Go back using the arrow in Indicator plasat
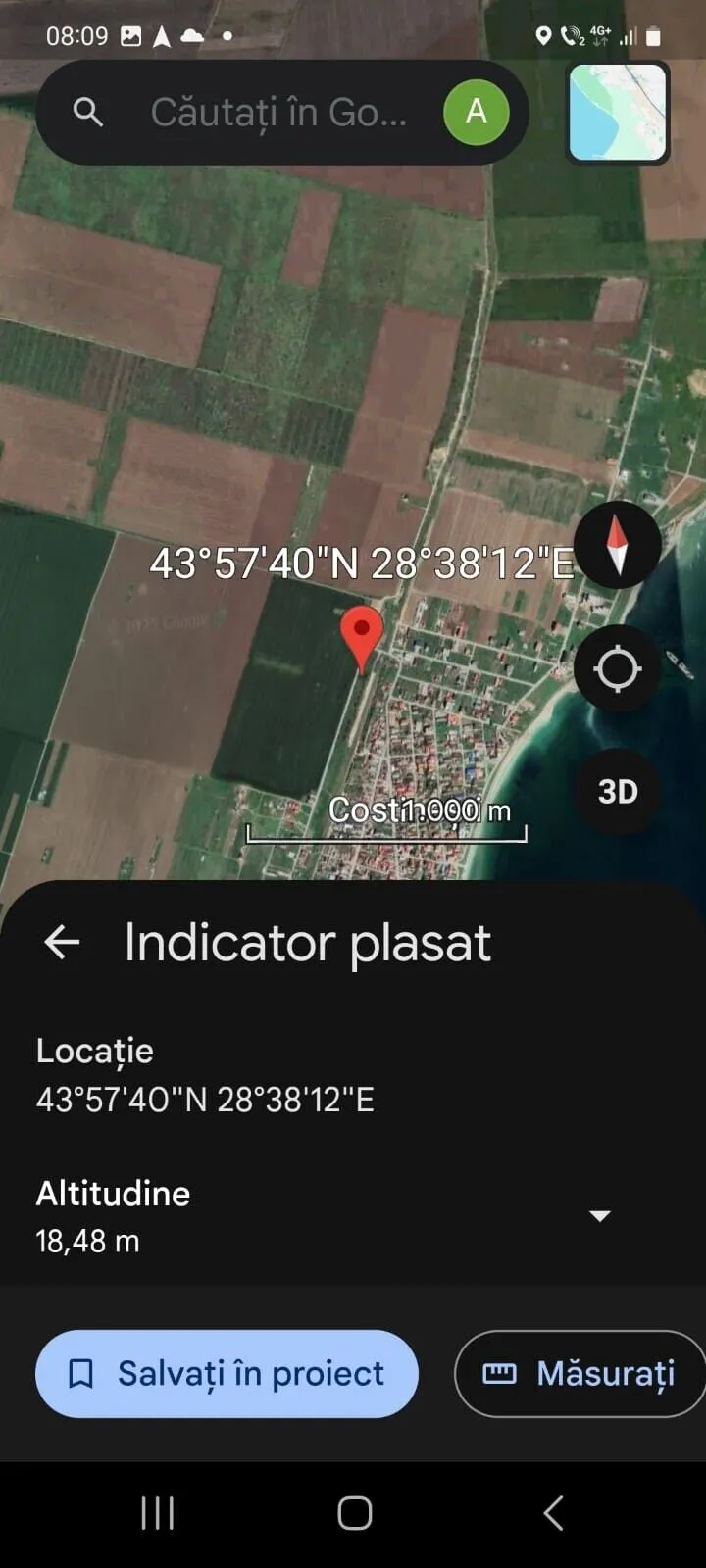 coord(62,942)
